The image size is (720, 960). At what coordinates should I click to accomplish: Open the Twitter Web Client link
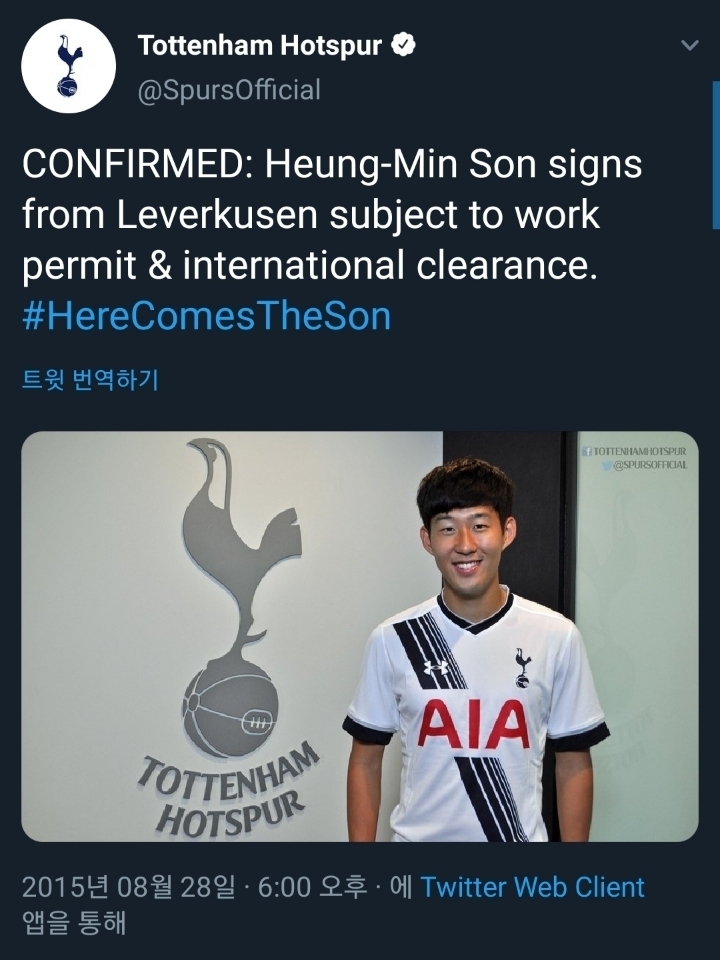click(532, 887)
